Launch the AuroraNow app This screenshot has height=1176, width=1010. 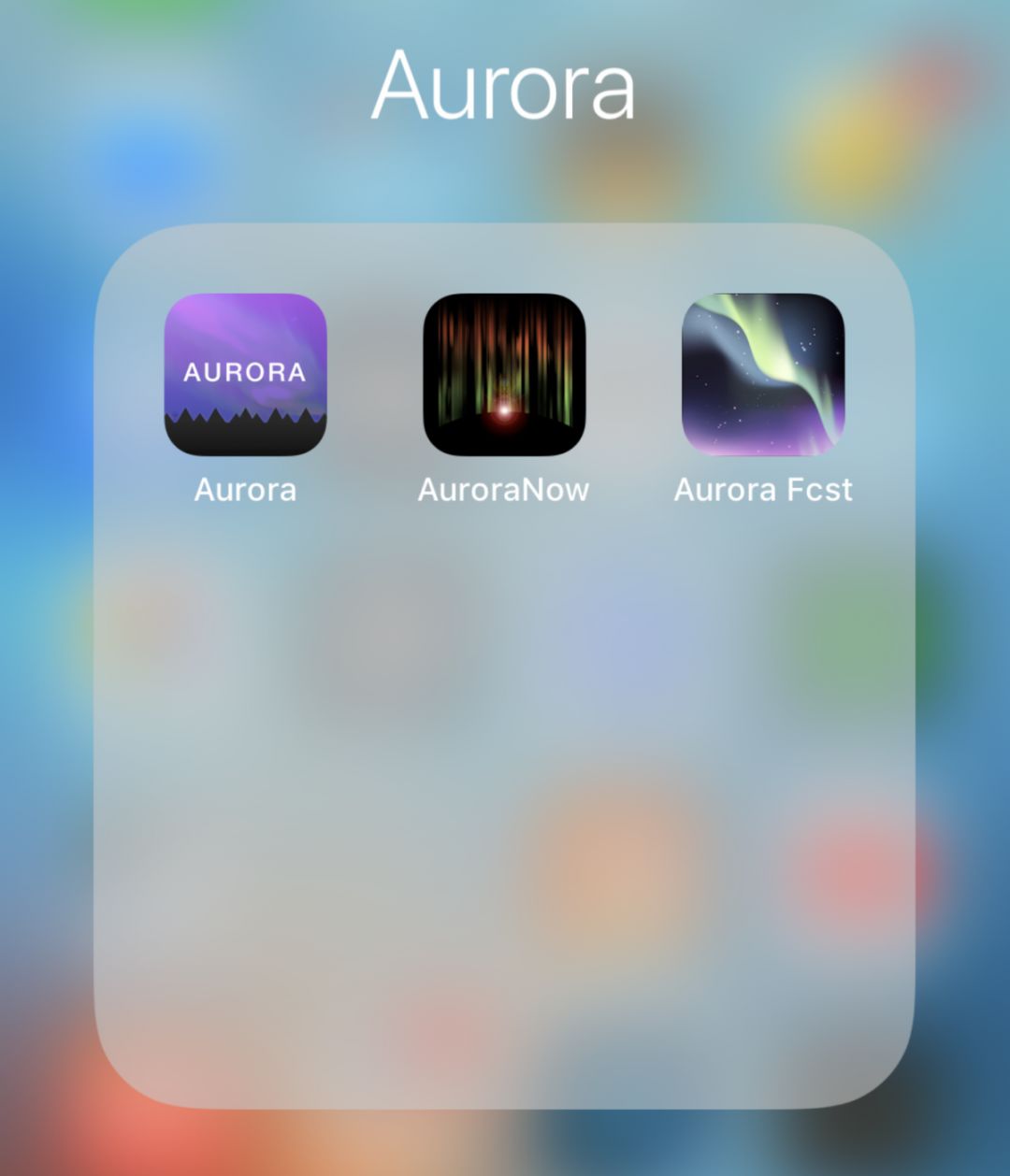click(504, 375)
